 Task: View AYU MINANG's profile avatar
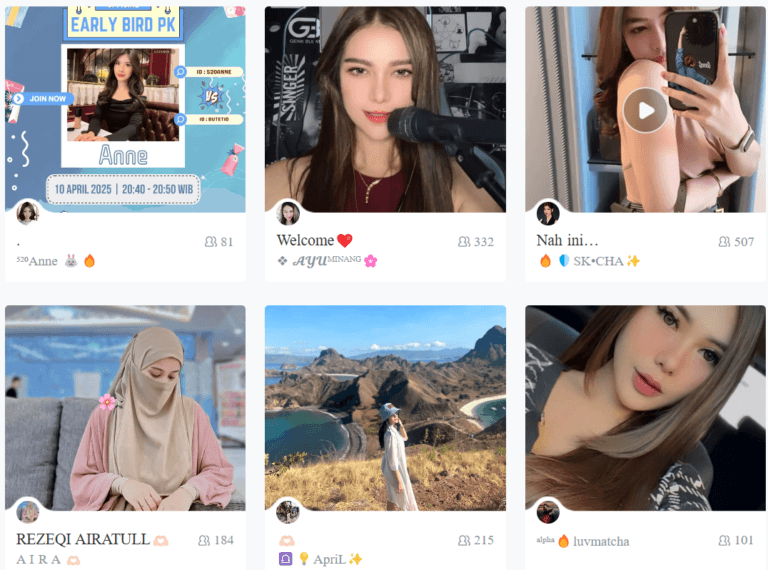coord(288,213)
